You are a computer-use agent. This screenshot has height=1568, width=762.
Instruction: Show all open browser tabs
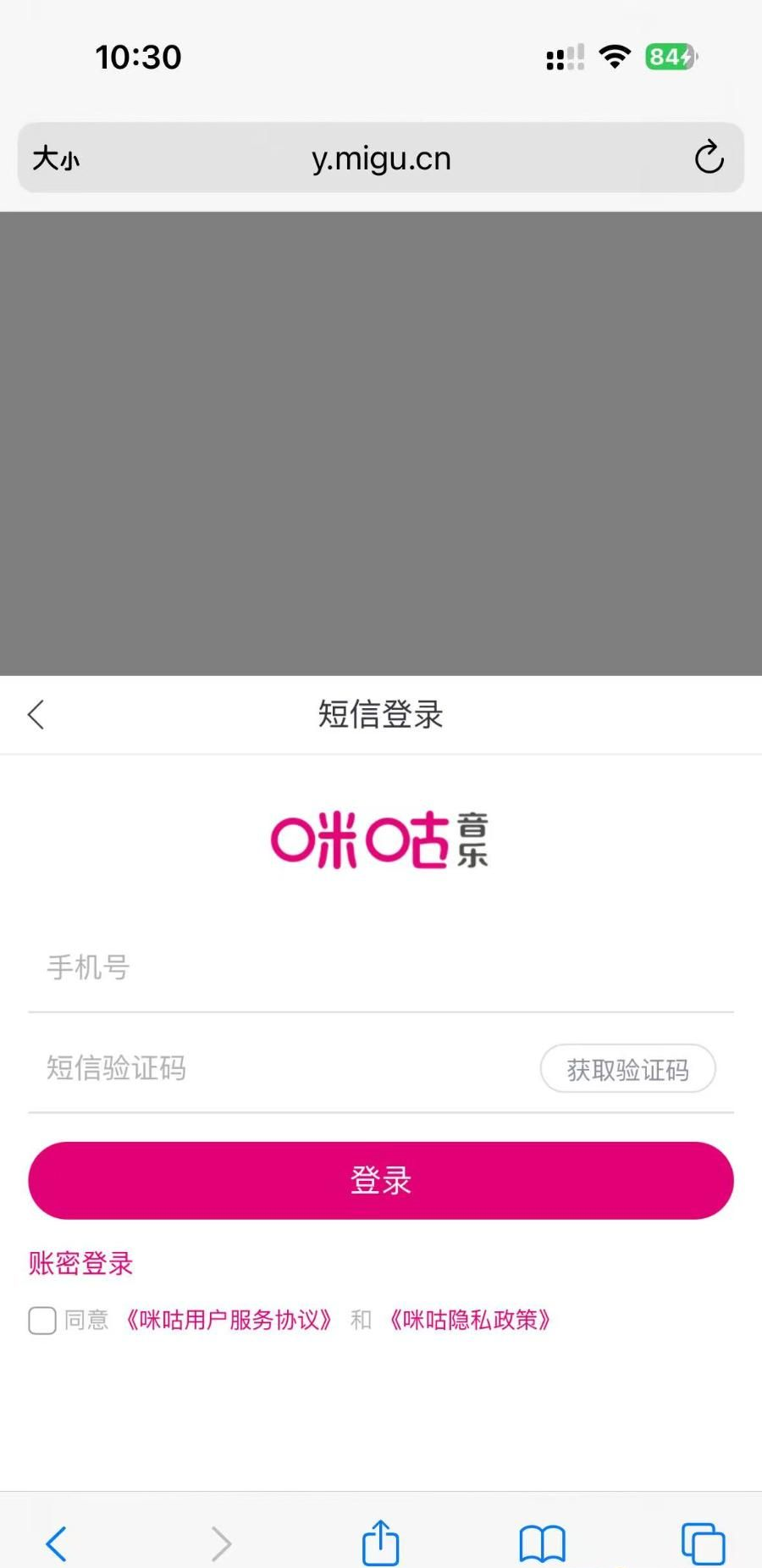point(703,1543)
